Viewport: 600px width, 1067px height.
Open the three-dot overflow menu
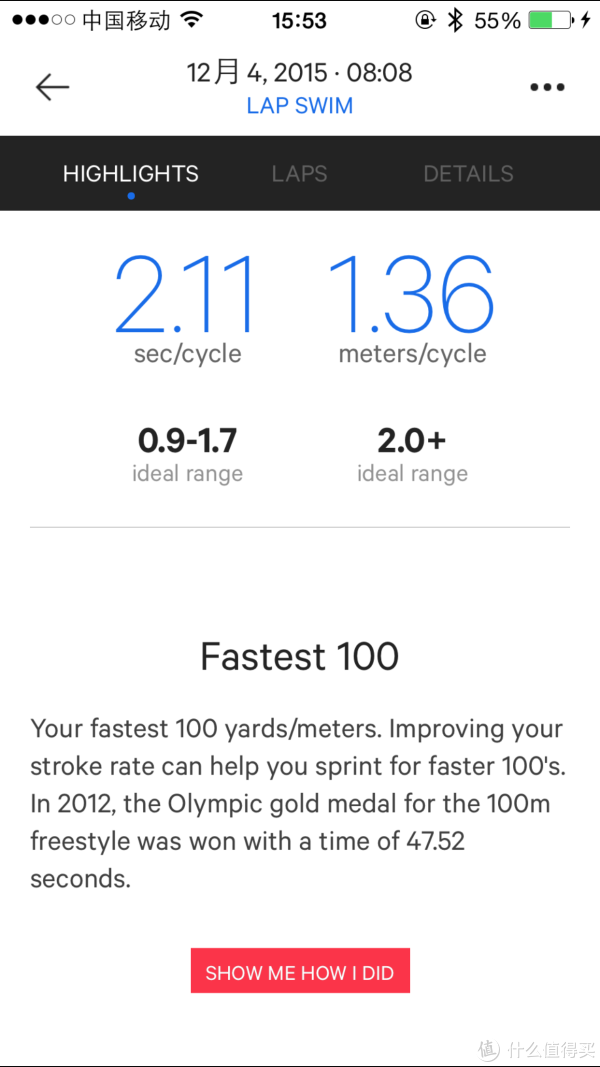[547, 87]
